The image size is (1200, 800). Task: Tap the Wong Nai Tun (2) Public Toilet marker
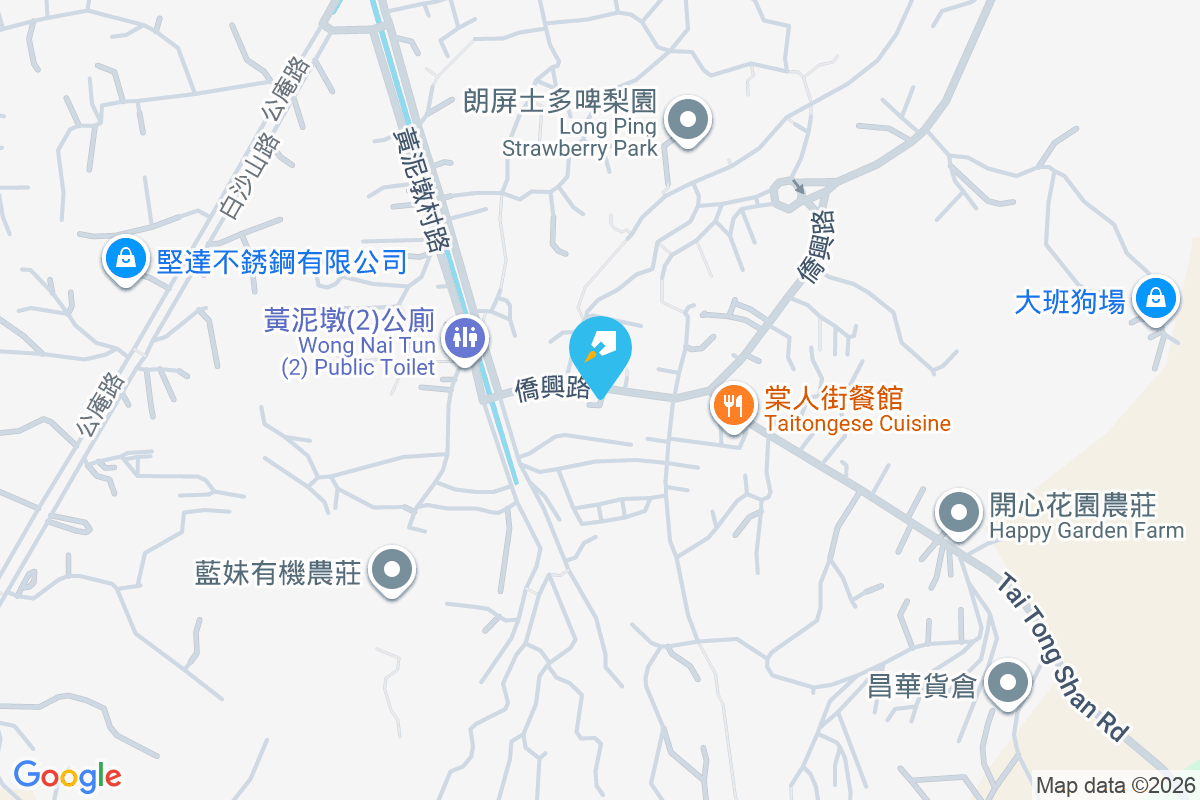[x=465, y=337]
